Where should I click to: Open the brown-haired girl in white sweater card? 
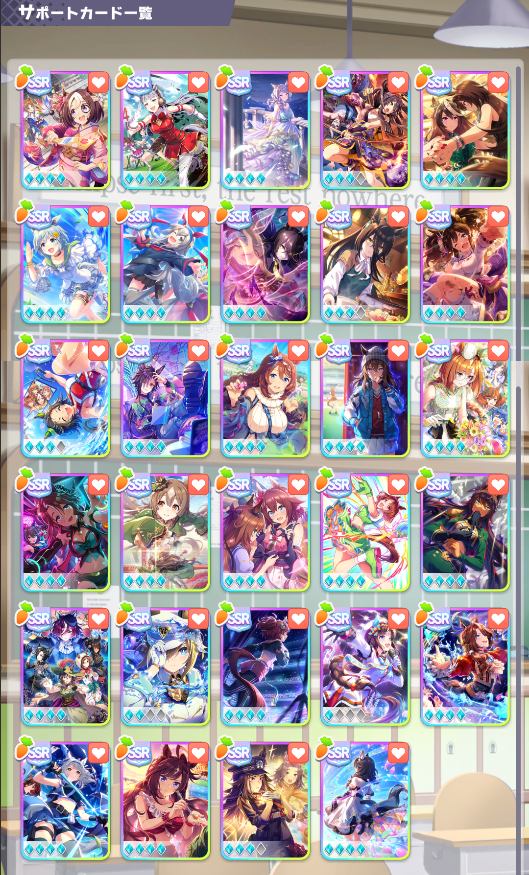[266, 398]
